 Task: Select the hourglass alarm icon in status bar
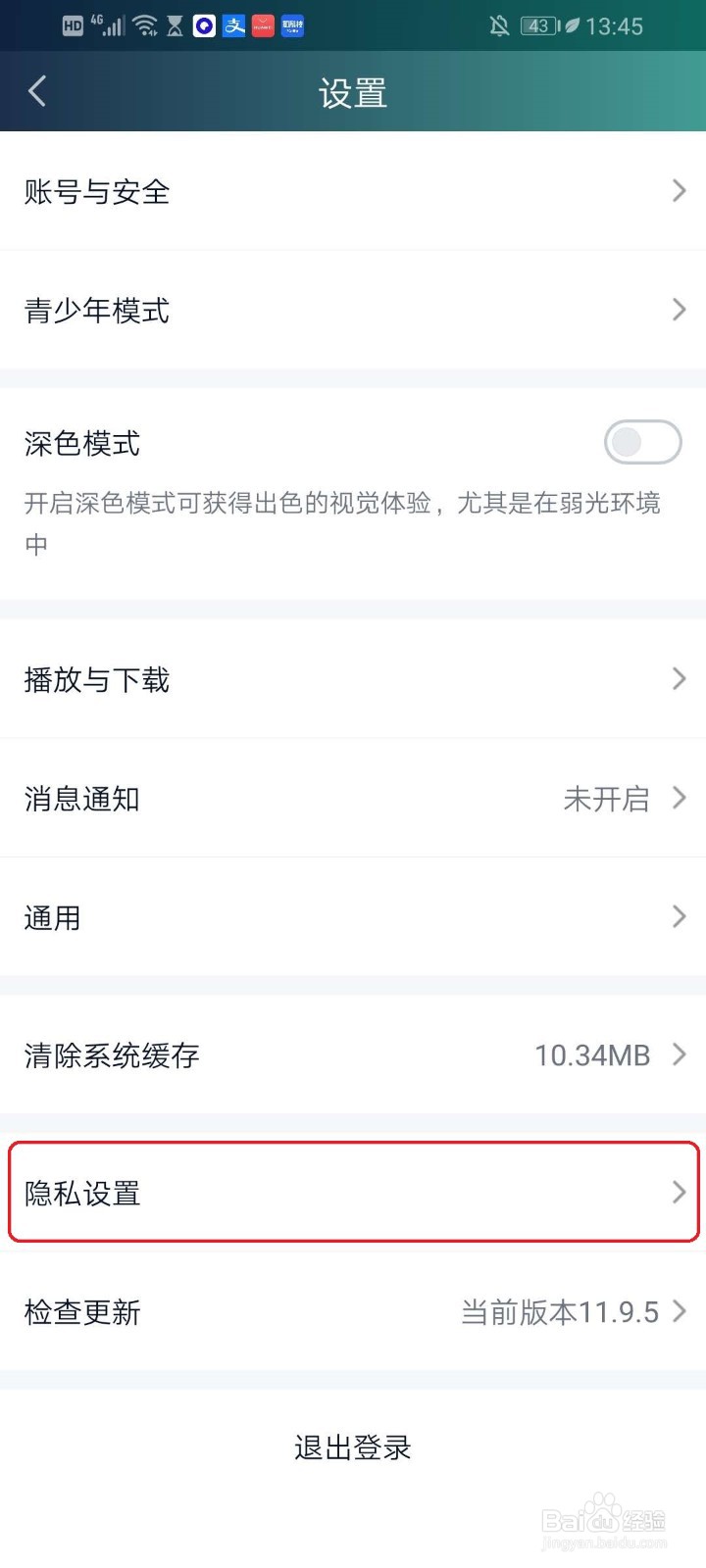pyautogui.click(x=174, y=25)
